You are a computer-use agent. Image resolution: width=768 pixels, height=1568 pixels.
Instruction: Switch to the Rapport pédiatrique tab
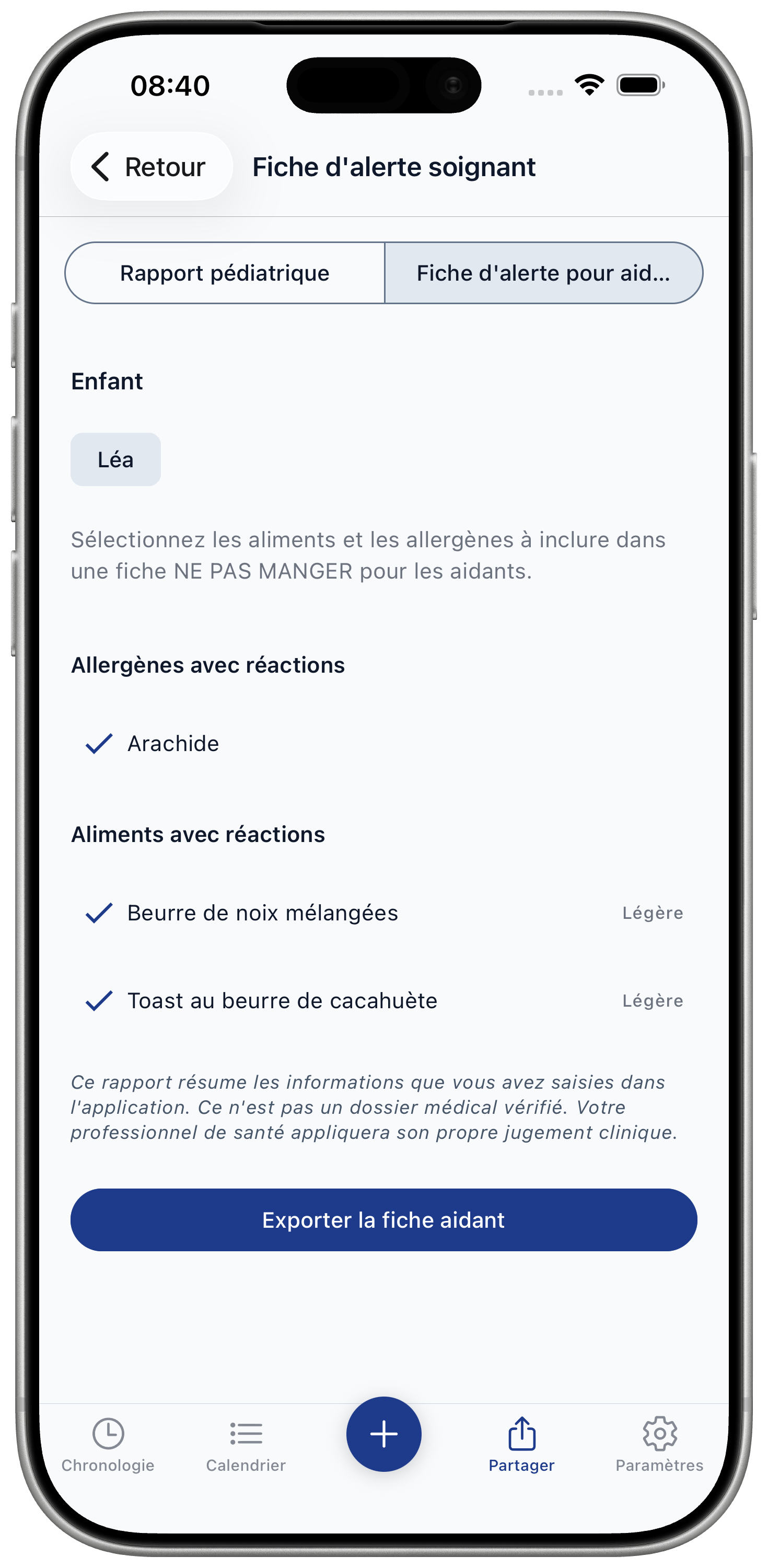(x=225, y=273)
